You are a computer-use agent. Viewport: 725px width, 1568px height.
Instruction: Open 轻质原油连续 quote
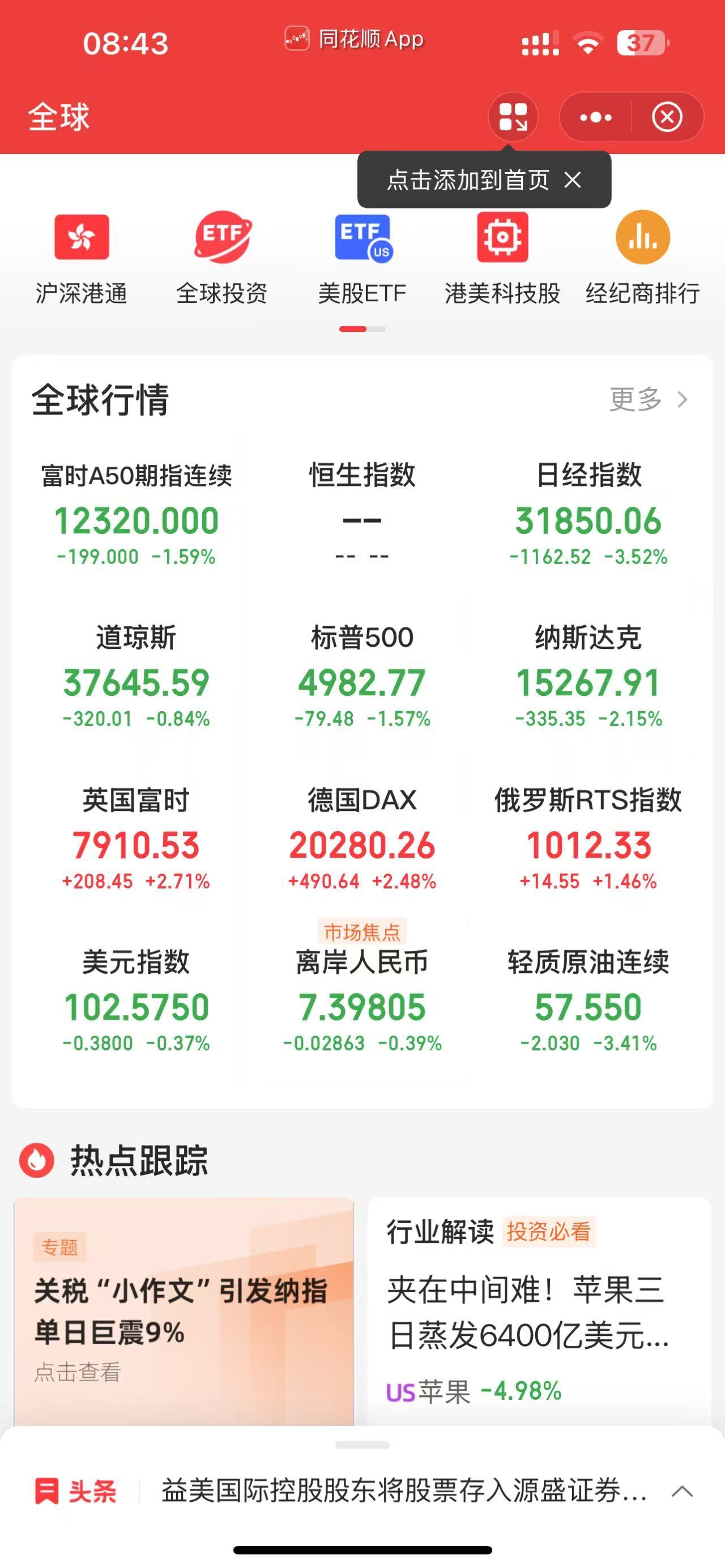click(x=588, y=1001)
